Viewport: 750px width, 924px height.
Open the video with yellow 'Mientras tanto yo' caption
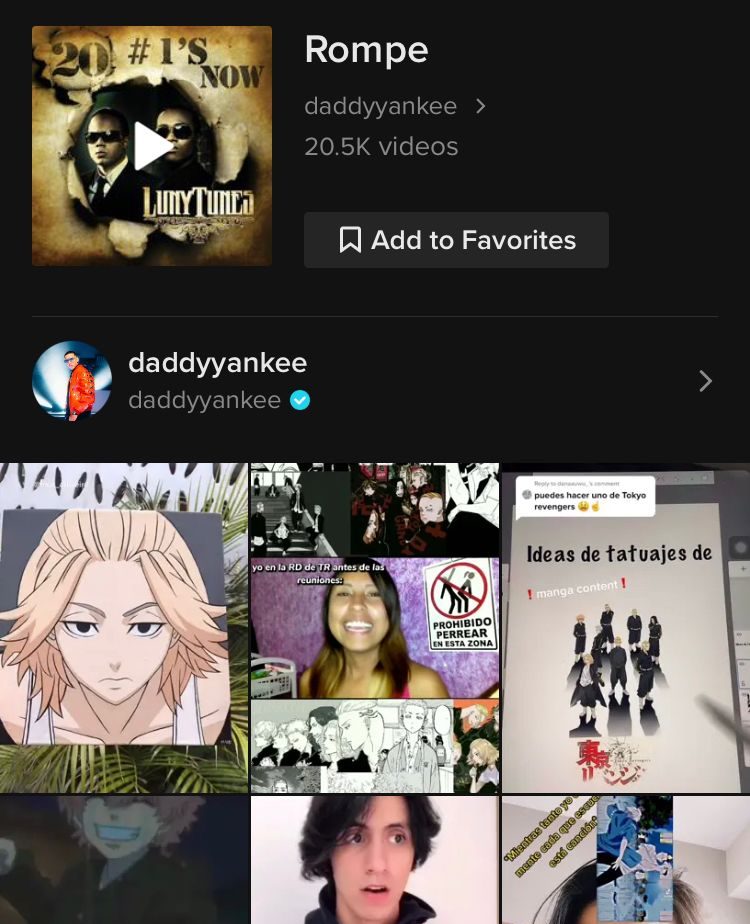click(626, 860)
